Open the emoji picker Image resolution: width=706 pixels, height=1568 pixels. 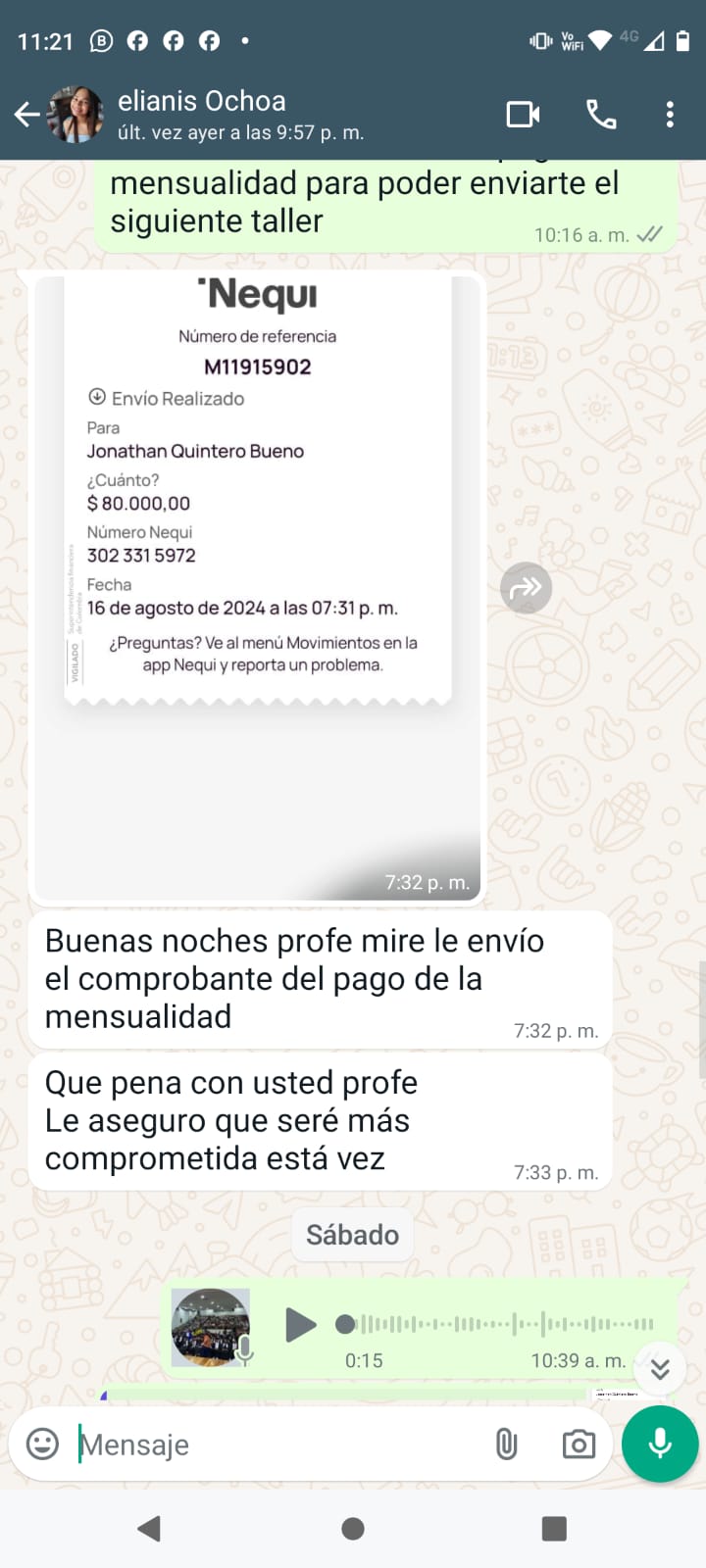(x=42, y=1445)
